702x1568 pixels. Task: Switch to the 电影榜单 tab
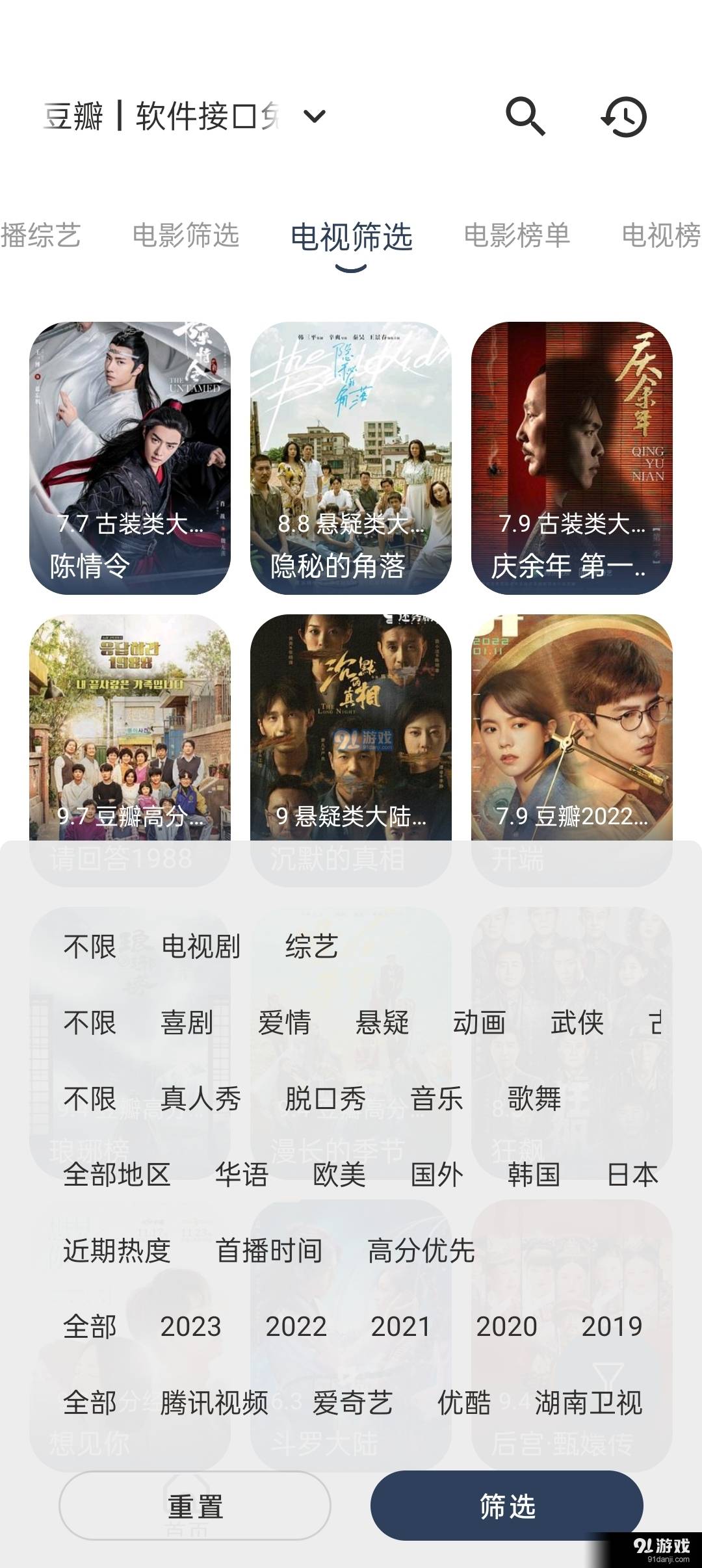[517, 235]
